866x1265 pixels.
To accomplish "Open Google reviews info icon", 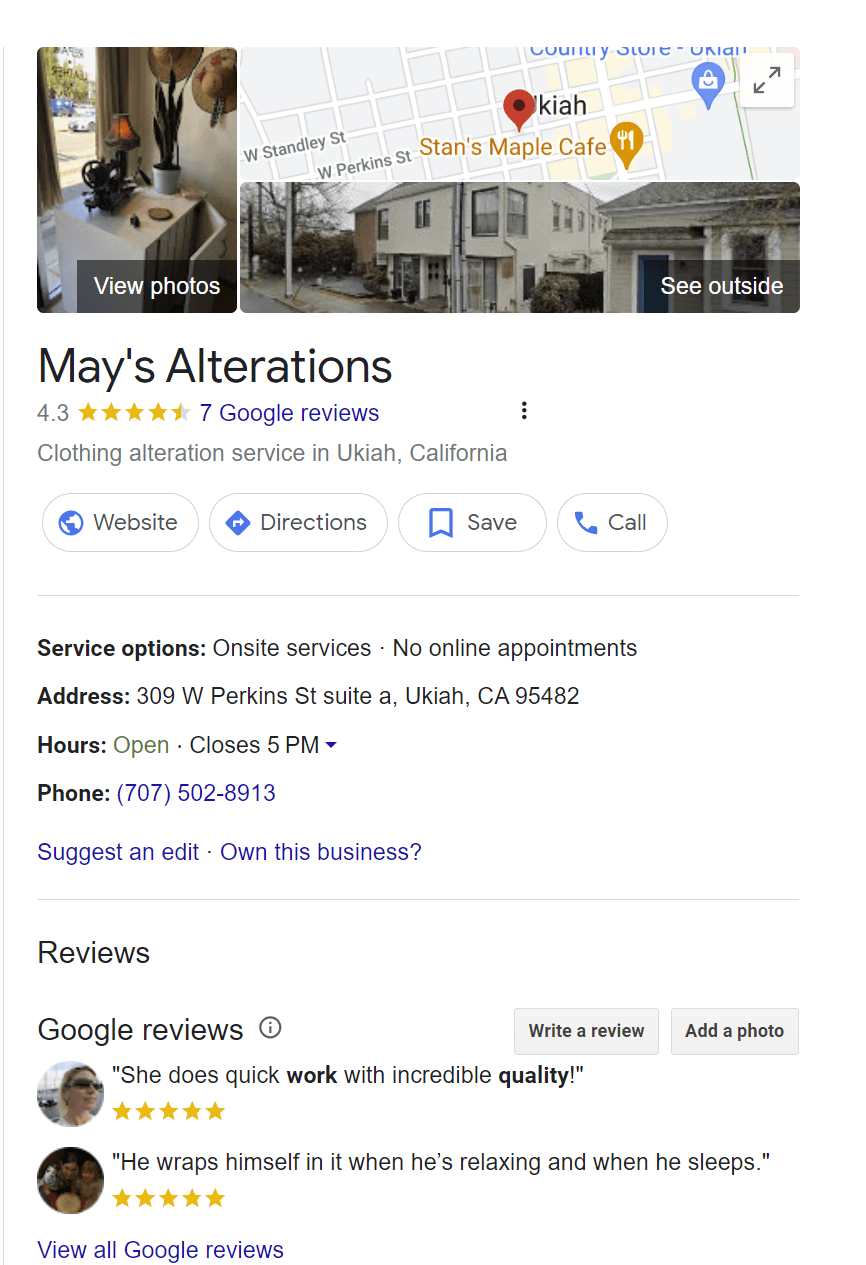I will point(270,1028).
